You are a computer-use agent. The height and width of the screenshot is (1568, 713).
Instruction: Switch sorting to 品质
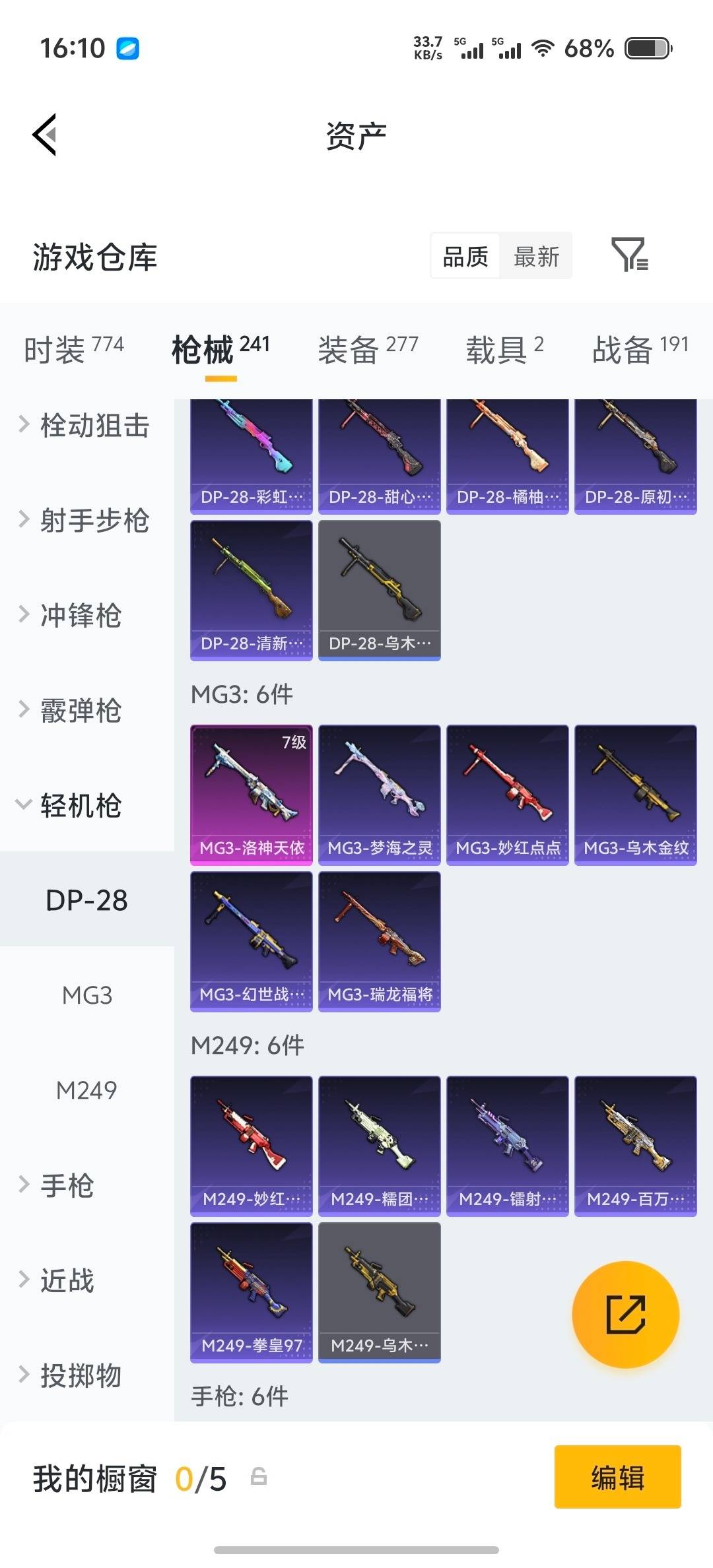(464, 256)
